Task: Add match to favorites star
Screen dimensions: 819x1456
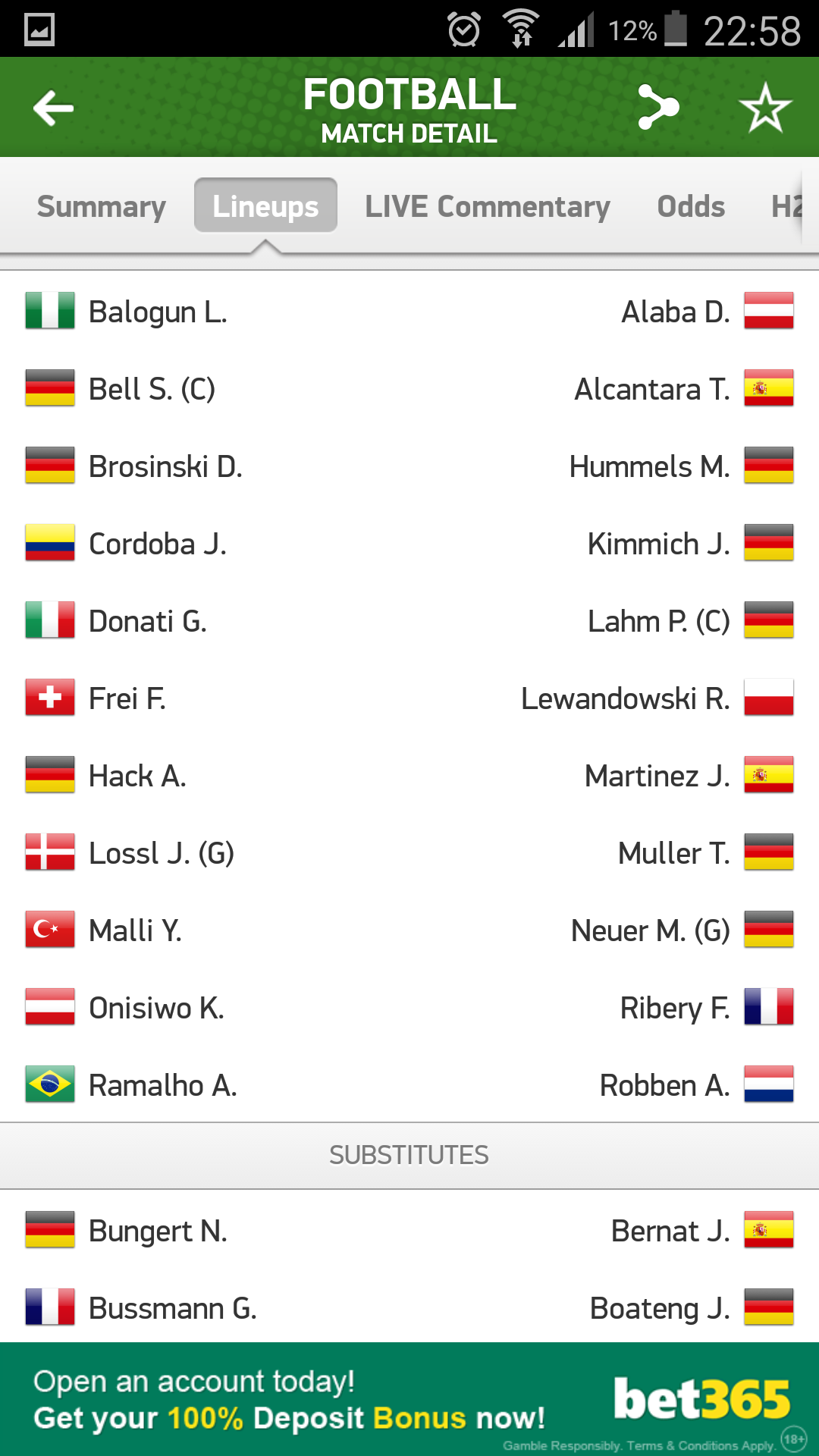Action: pos(764,108)
